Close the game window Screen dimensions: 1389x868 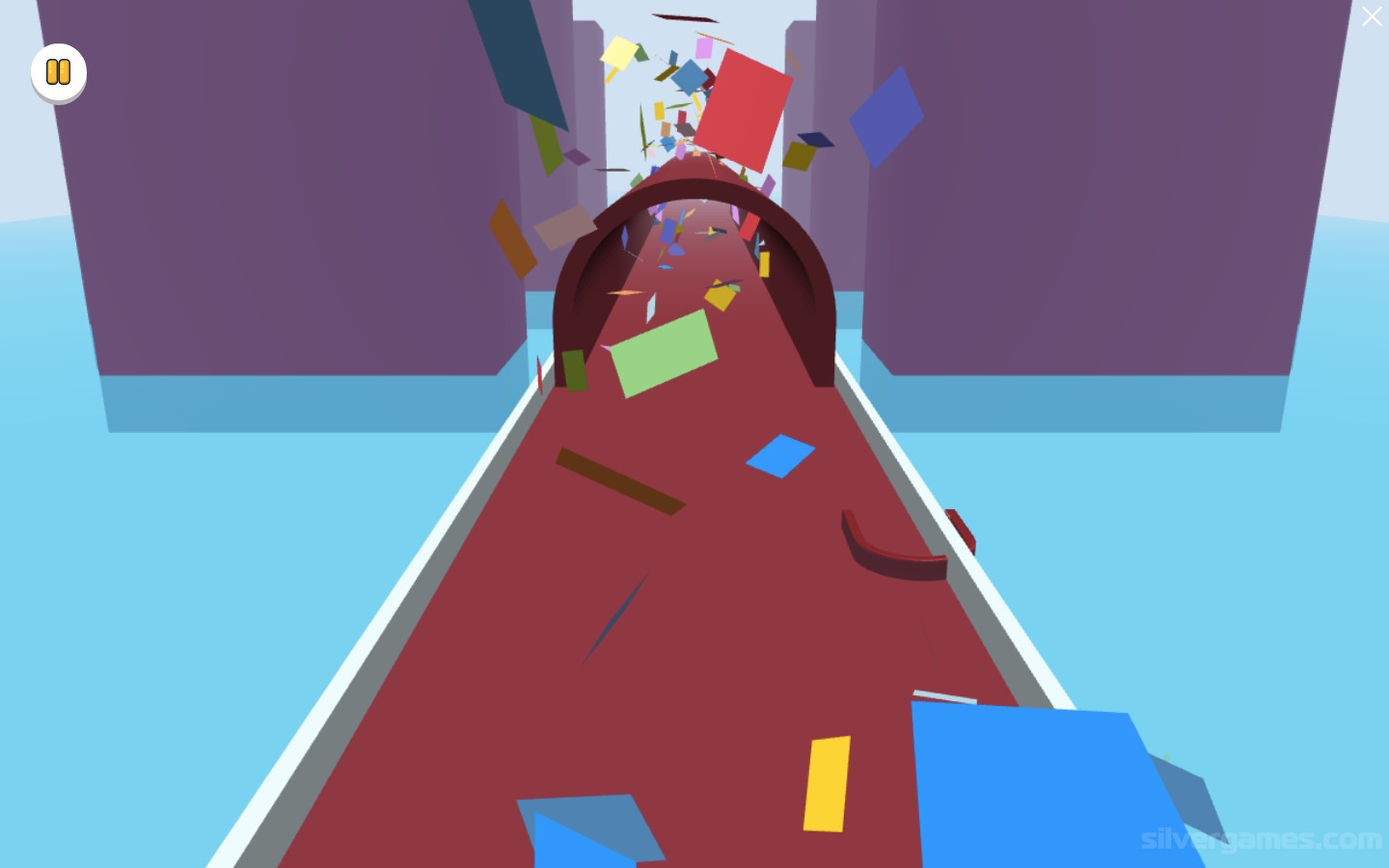click(1371, 16)
